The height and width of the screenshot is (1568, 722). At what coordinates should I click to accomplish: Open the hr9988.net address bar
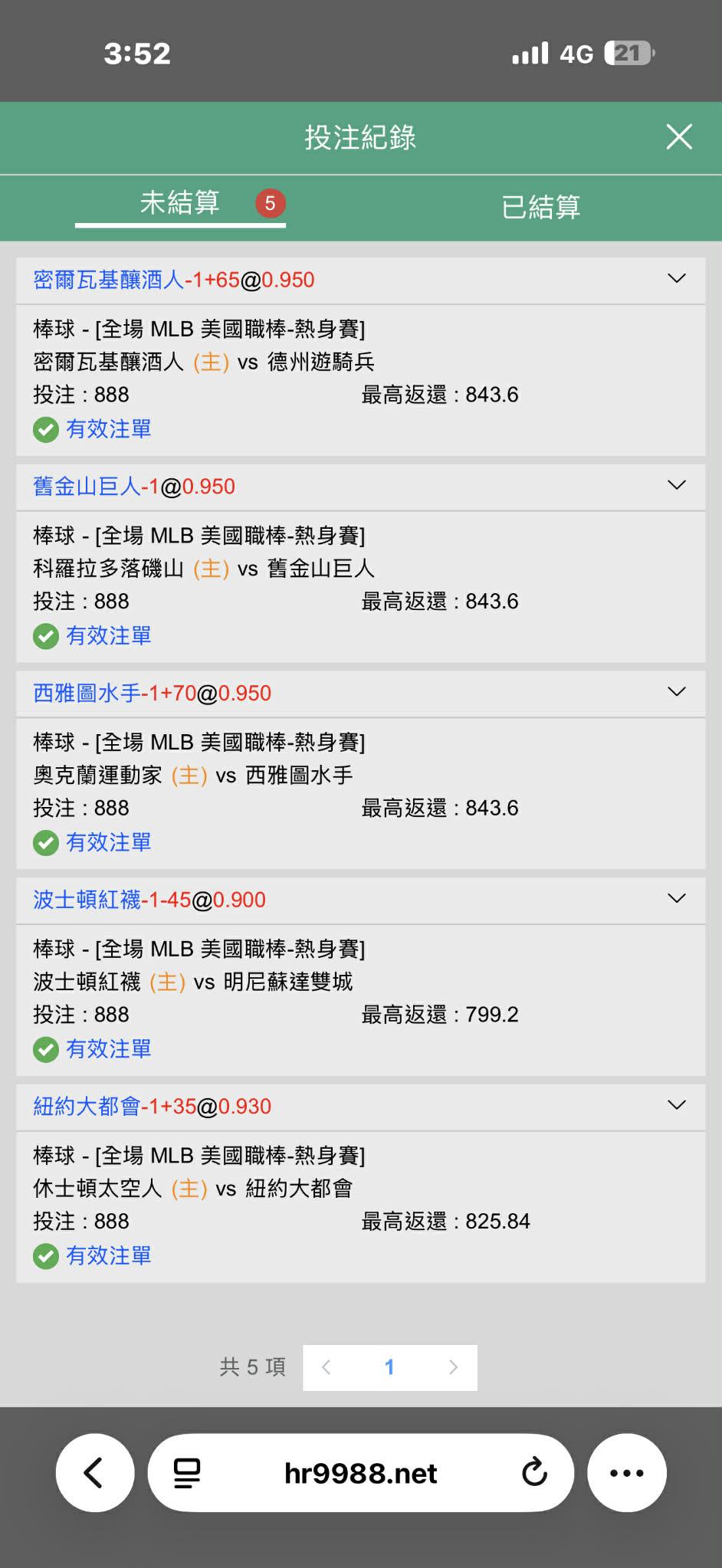coord(360,1472)
